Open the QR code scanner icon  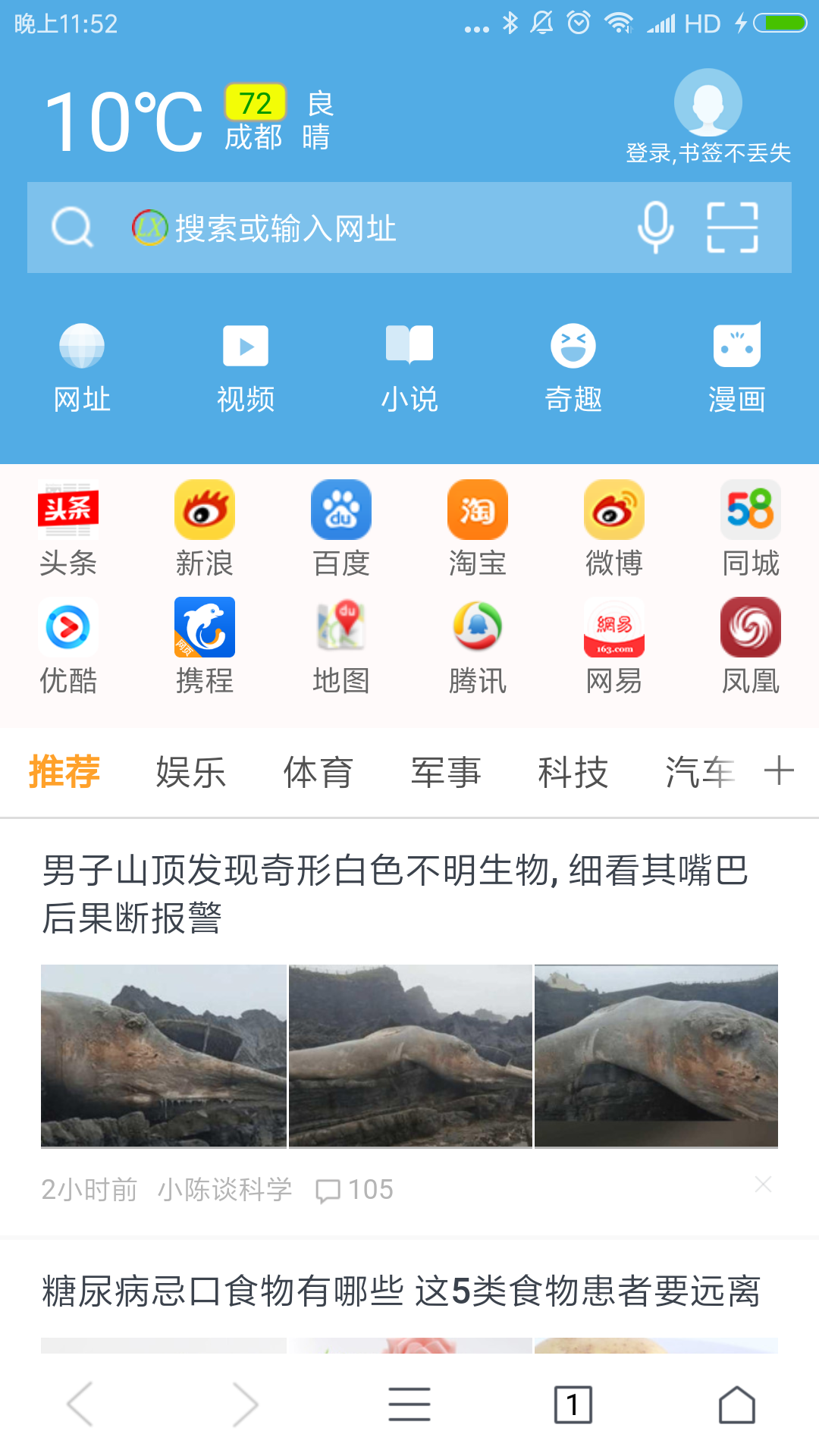pos(732,227)
